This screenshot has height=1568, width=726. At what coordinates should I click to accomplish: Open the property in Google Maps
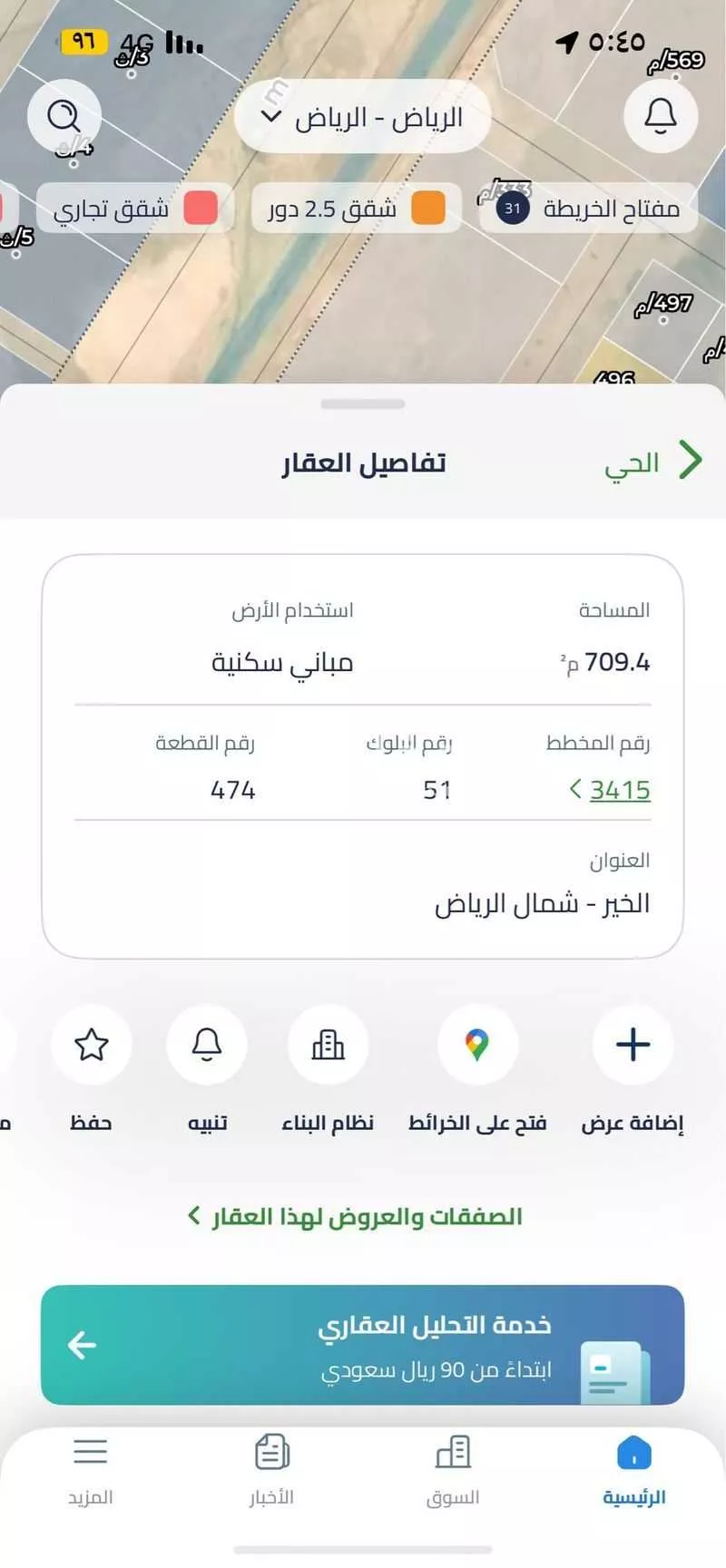coord(479,1046)
